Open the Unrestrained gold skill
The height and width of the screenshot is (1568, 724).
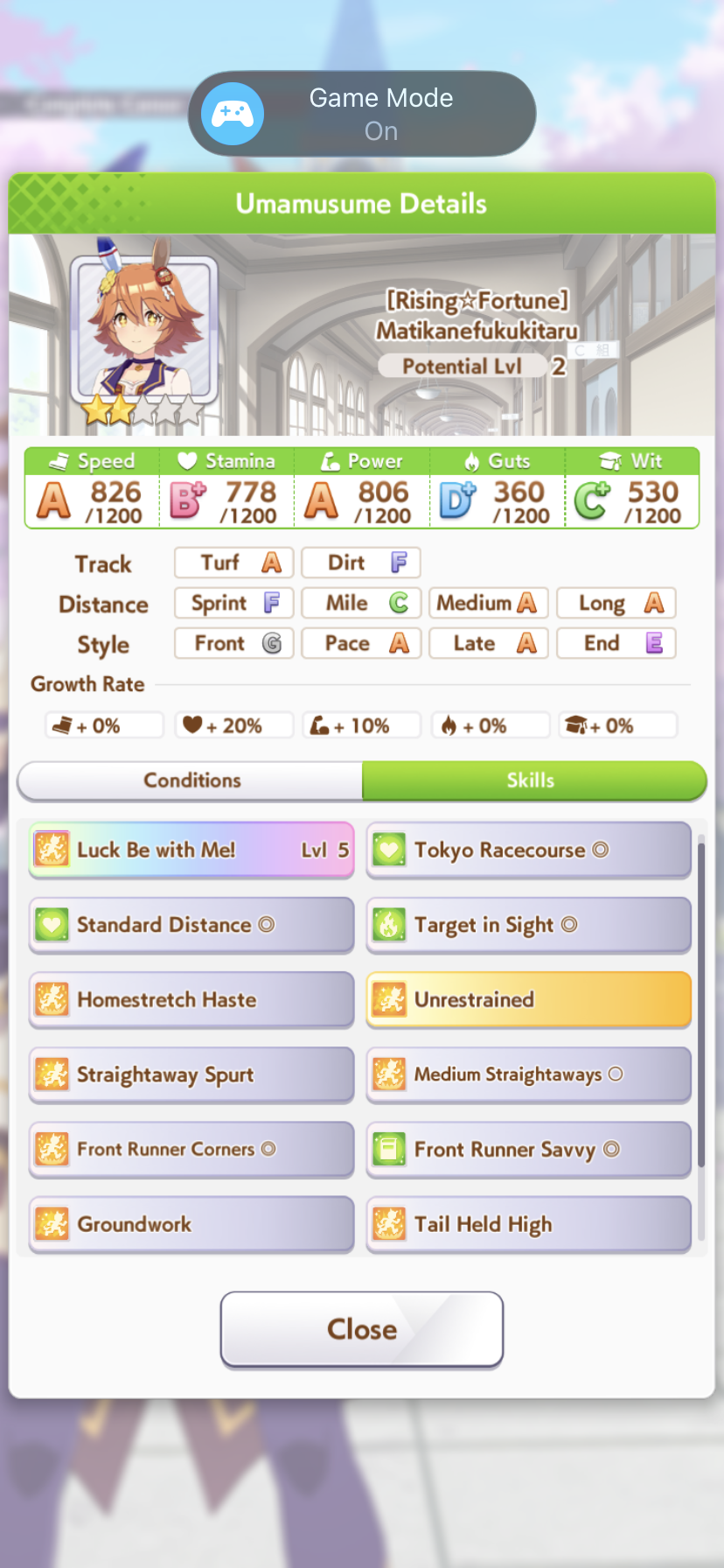[529, 999]
